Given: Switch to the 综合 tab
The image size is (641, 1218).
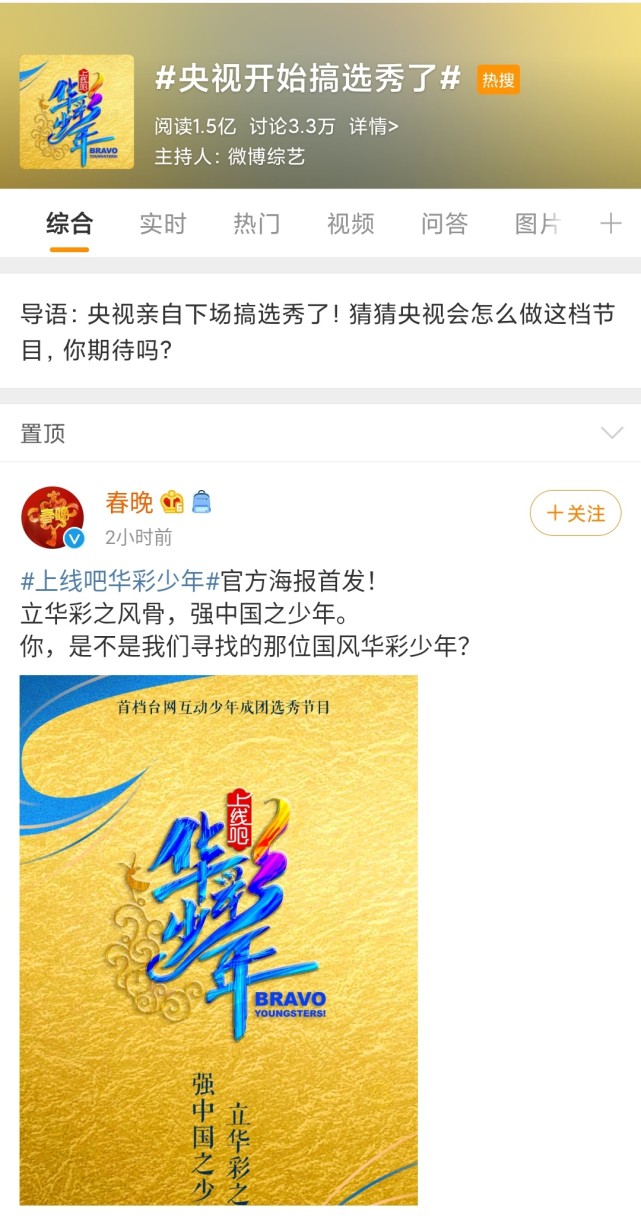Looking at the screenshot, I should [69, 223].
